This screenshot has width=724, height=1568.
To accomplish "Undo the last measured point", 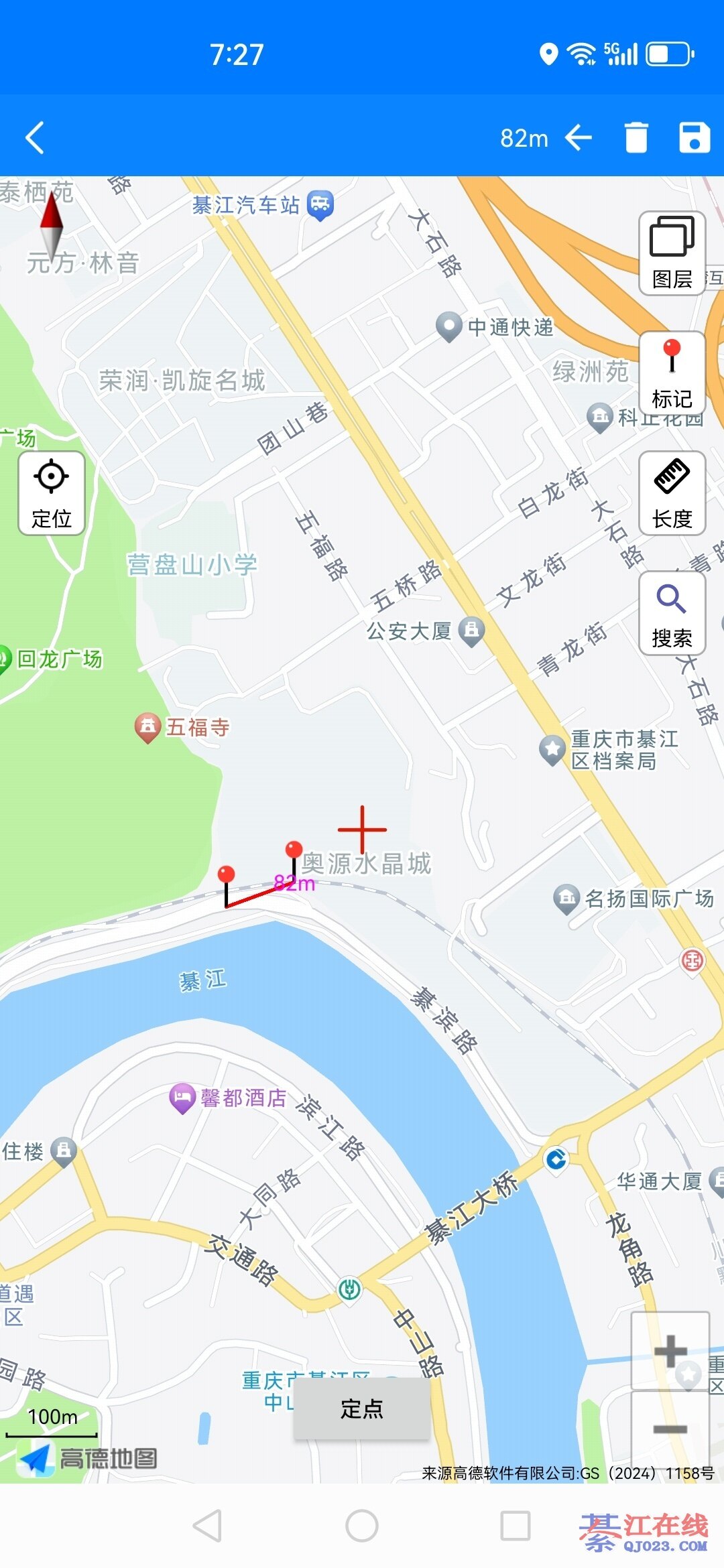I will click(x=578, y=138).
